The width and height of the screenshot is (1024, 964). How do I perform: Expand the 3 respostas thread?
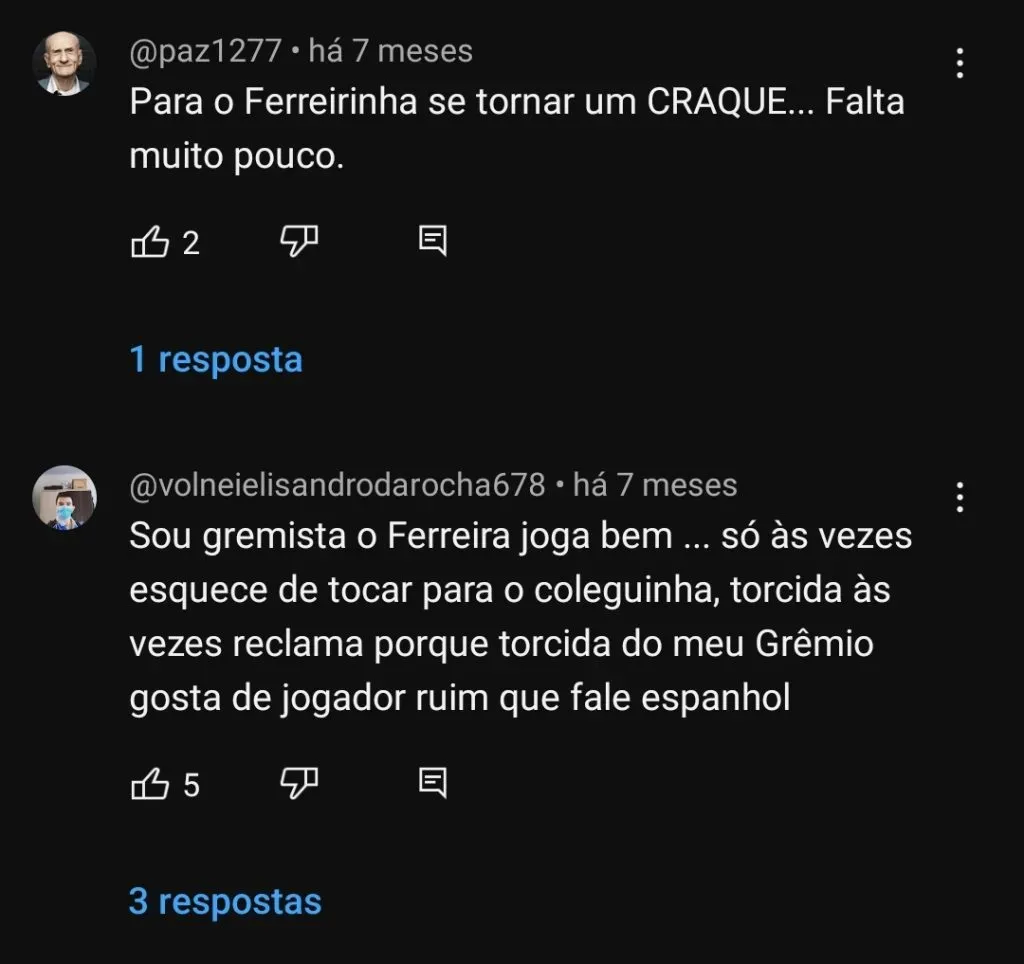225,902
